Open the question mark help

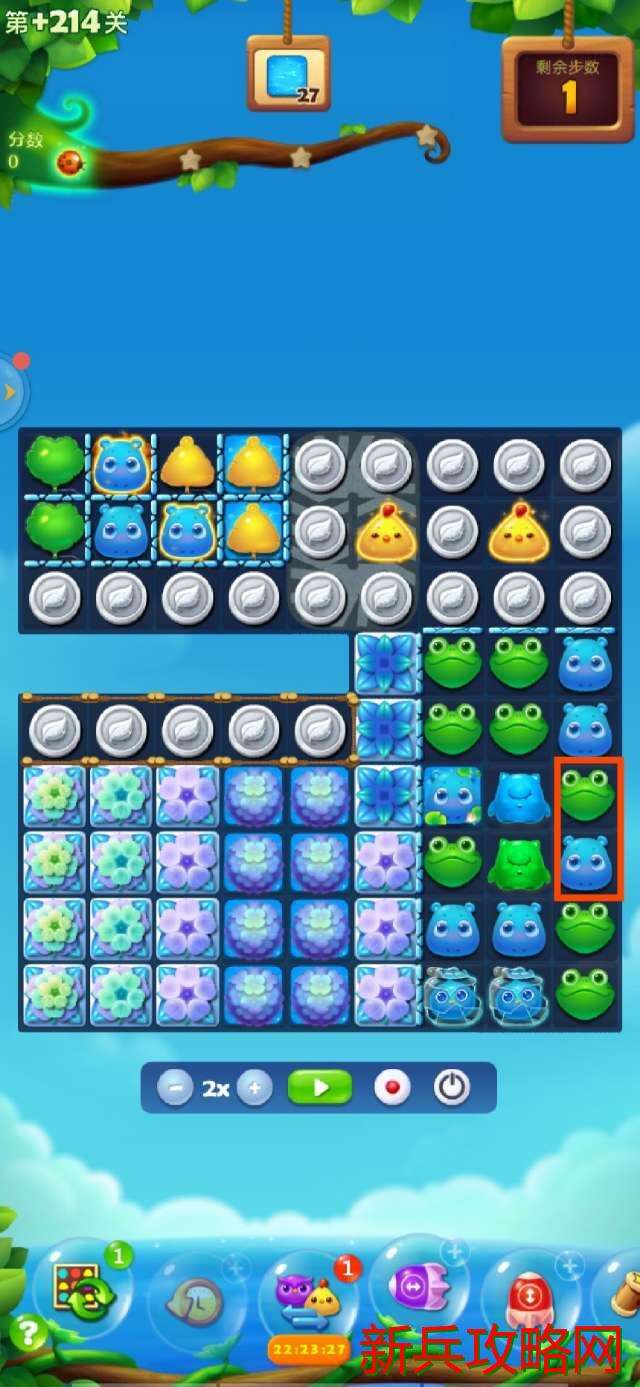click(x=25, y=1333)
